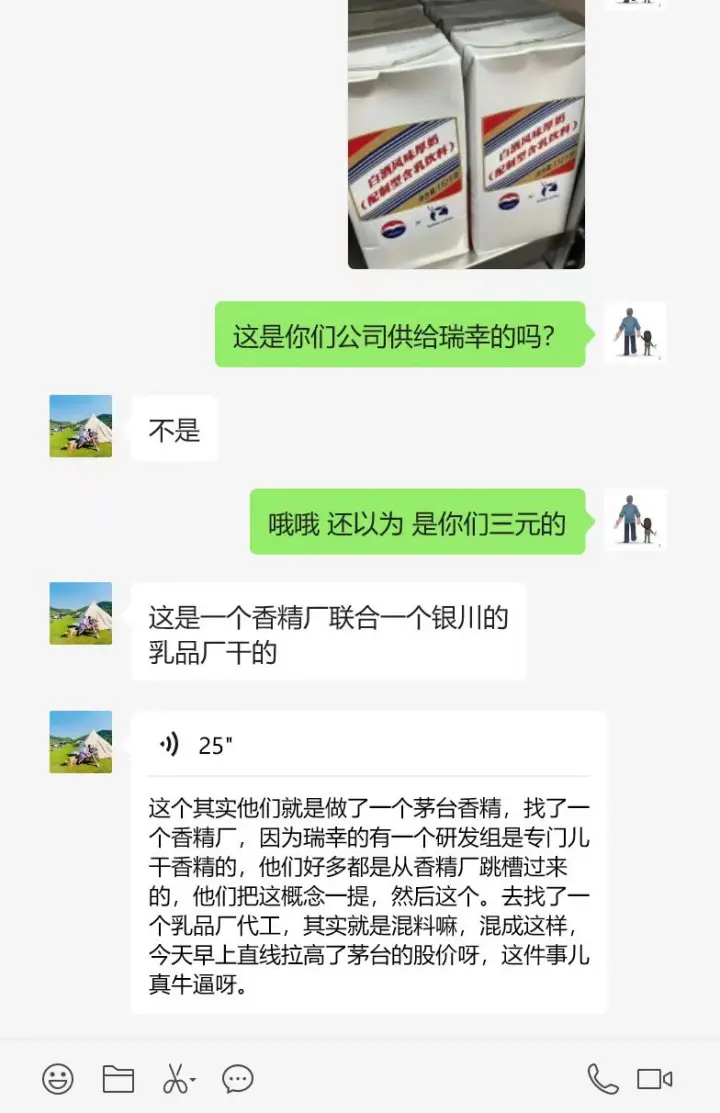The image size is (720, 1113).
Task: Start the screenshot scissors tool
Action: pos(176,1078)
